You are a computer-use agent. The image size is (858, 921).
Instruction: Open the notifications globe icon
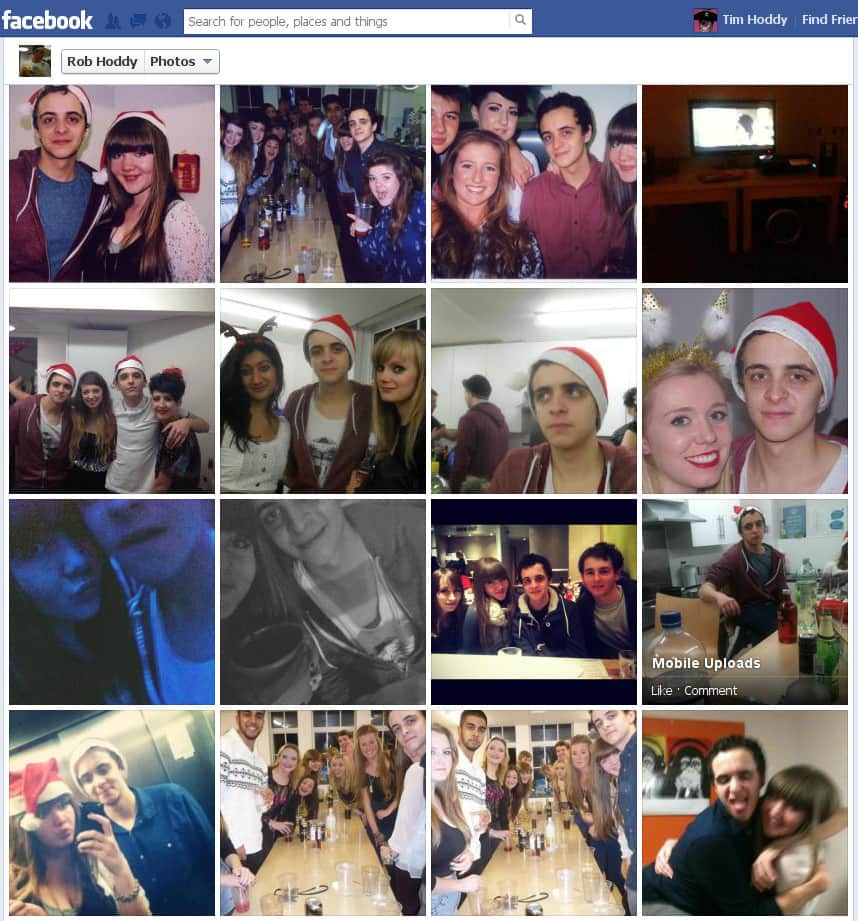click(163, 20)
